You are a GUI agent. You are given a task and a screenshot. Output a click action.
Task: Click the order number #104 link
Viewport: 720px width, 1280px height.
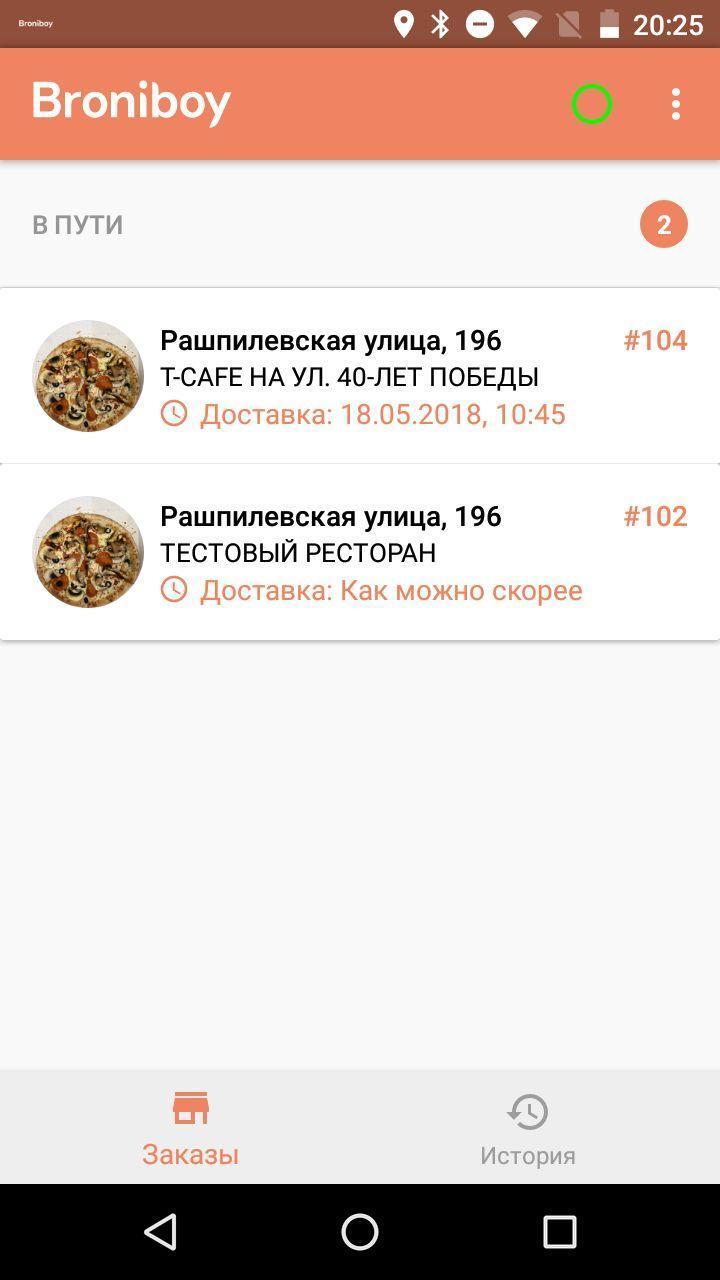coord(656,340)
